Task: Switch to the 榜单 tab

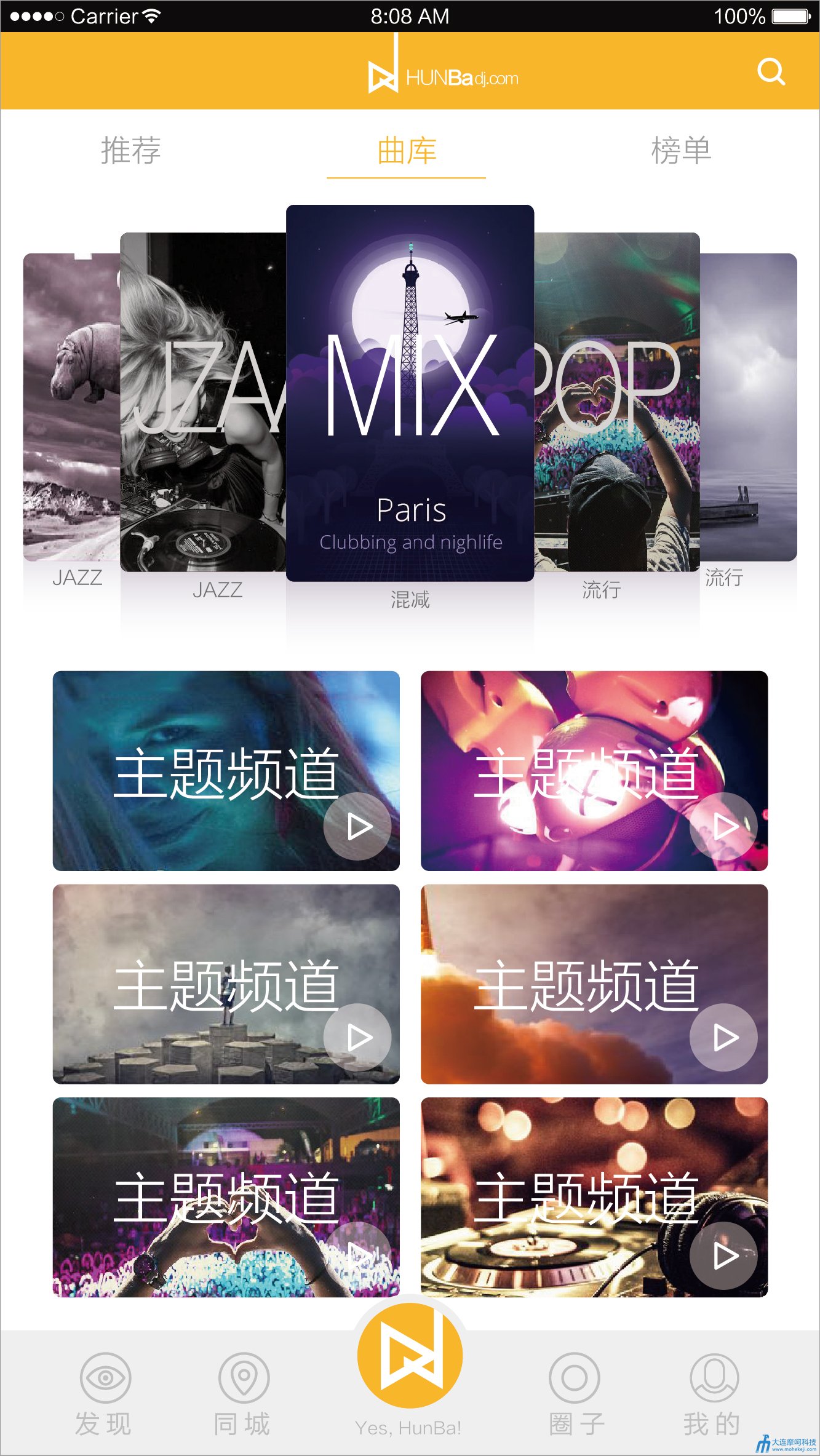Action: point(680,151)
